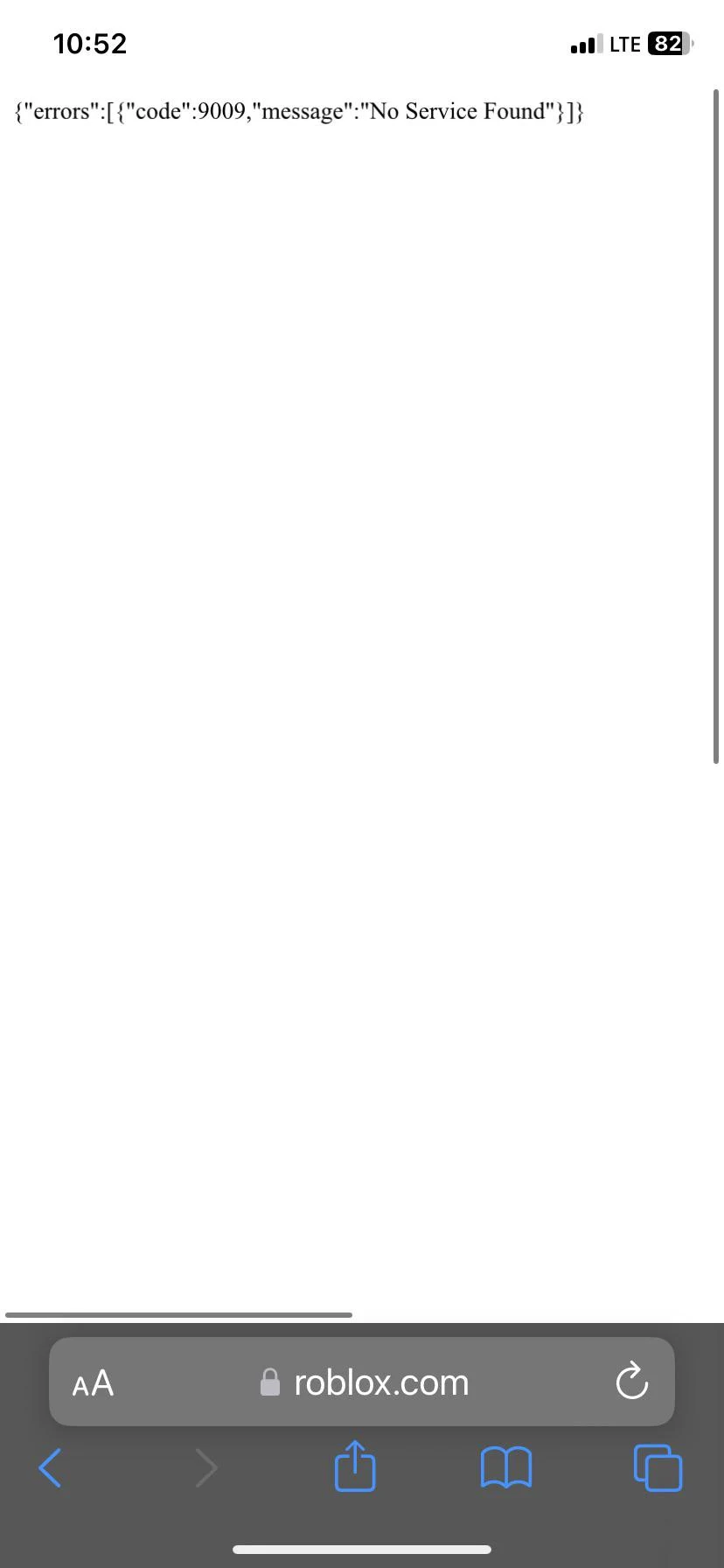Open the share sheet
The width and height of the screenshot is (724, 1568).
click(x=355, y=1467)
